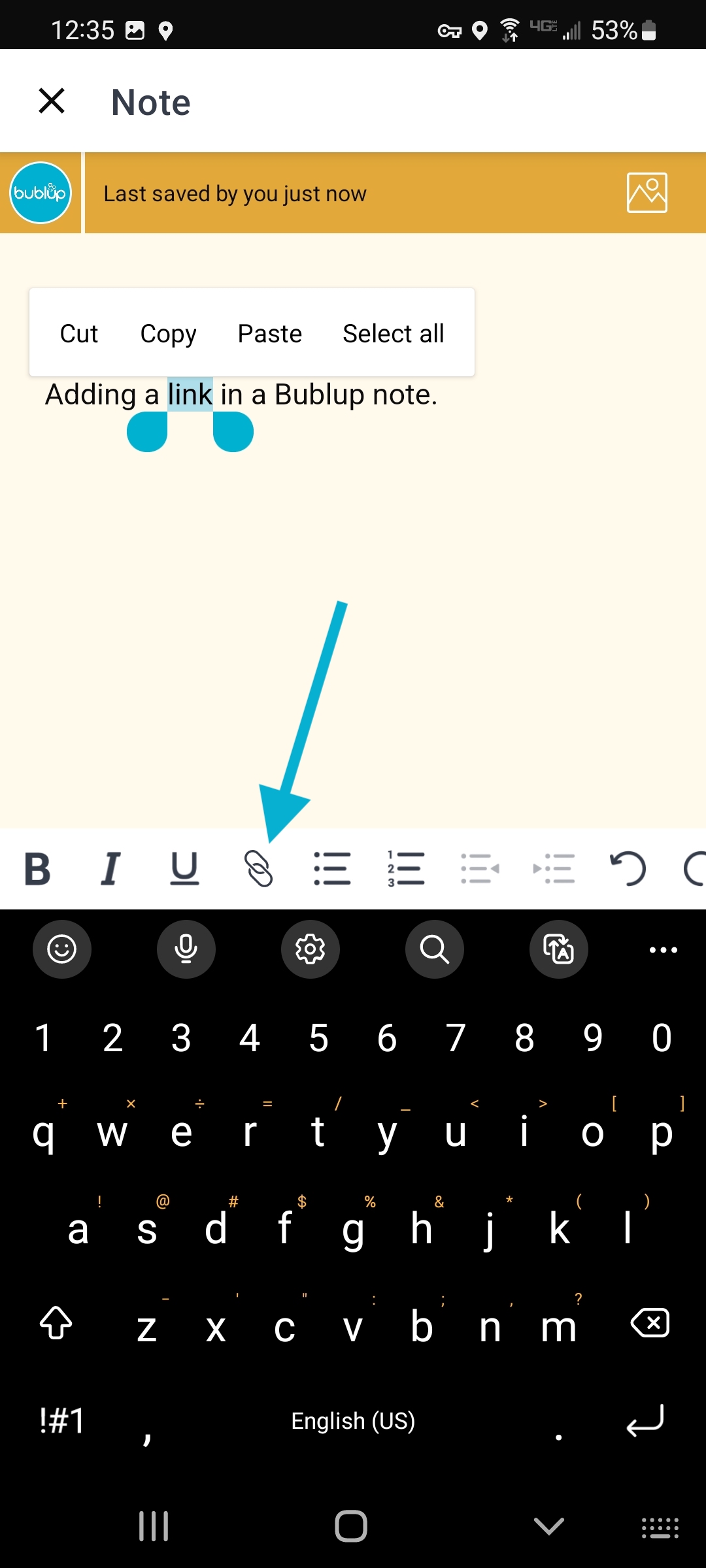
Task: Apply italic formatting
Action: pyautogui.click(x=111, y=869)
